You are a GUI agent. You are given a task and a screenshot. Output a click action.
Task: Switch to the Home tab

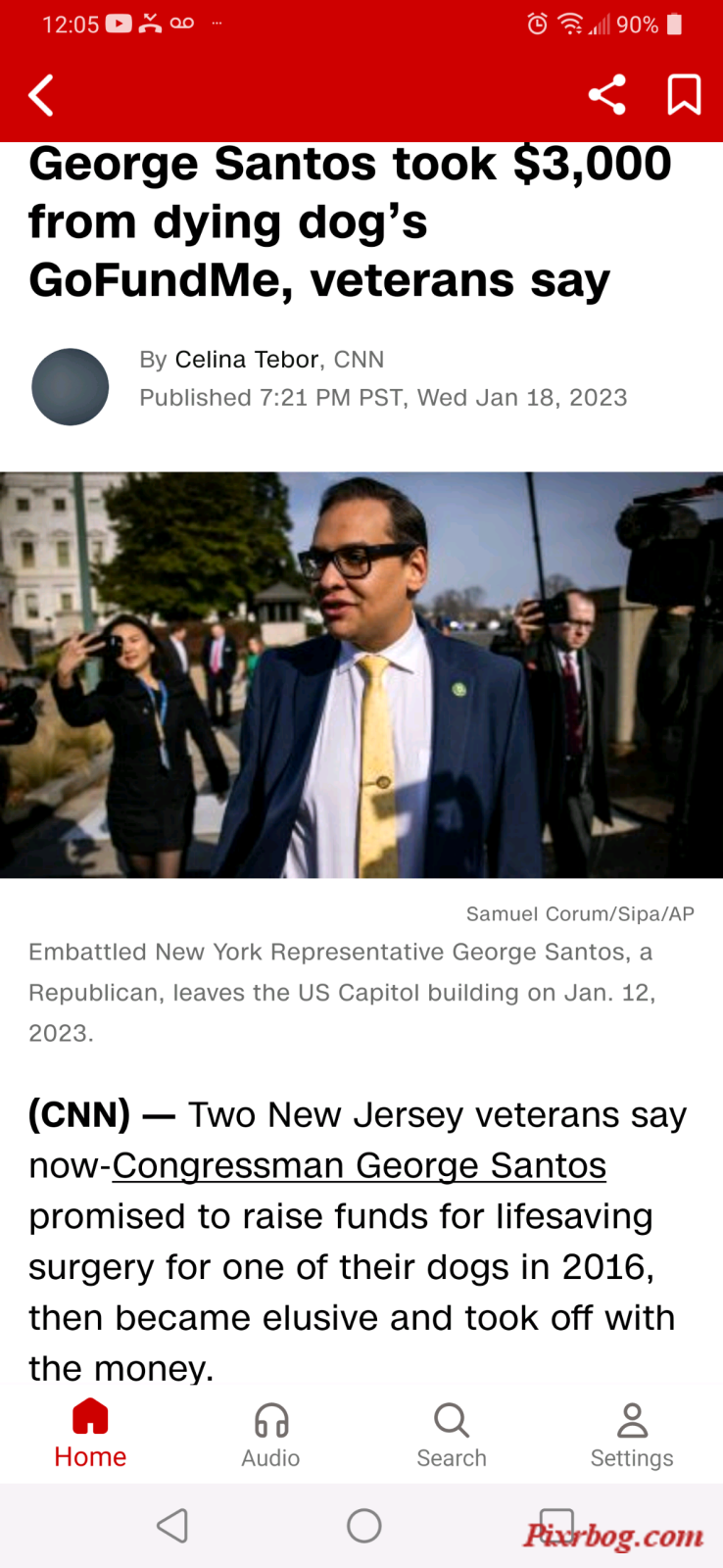coord(90,1435)
